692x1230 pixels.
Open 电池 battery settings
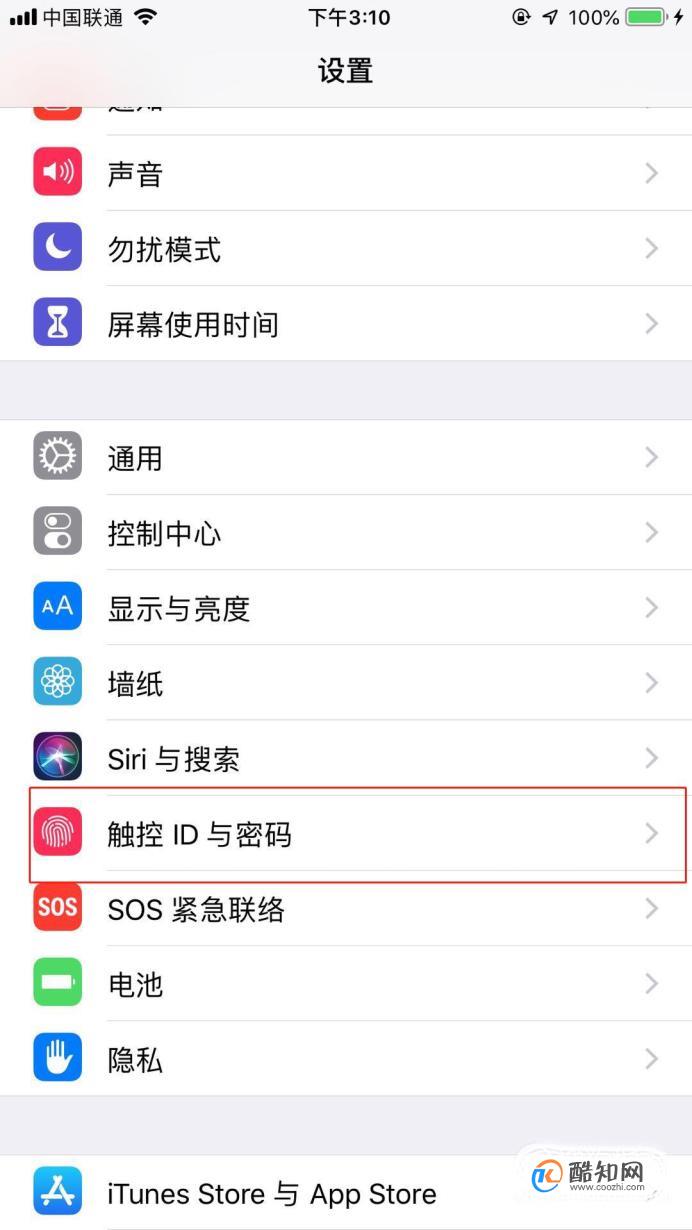pyautogui.click(x=346, y=983)
